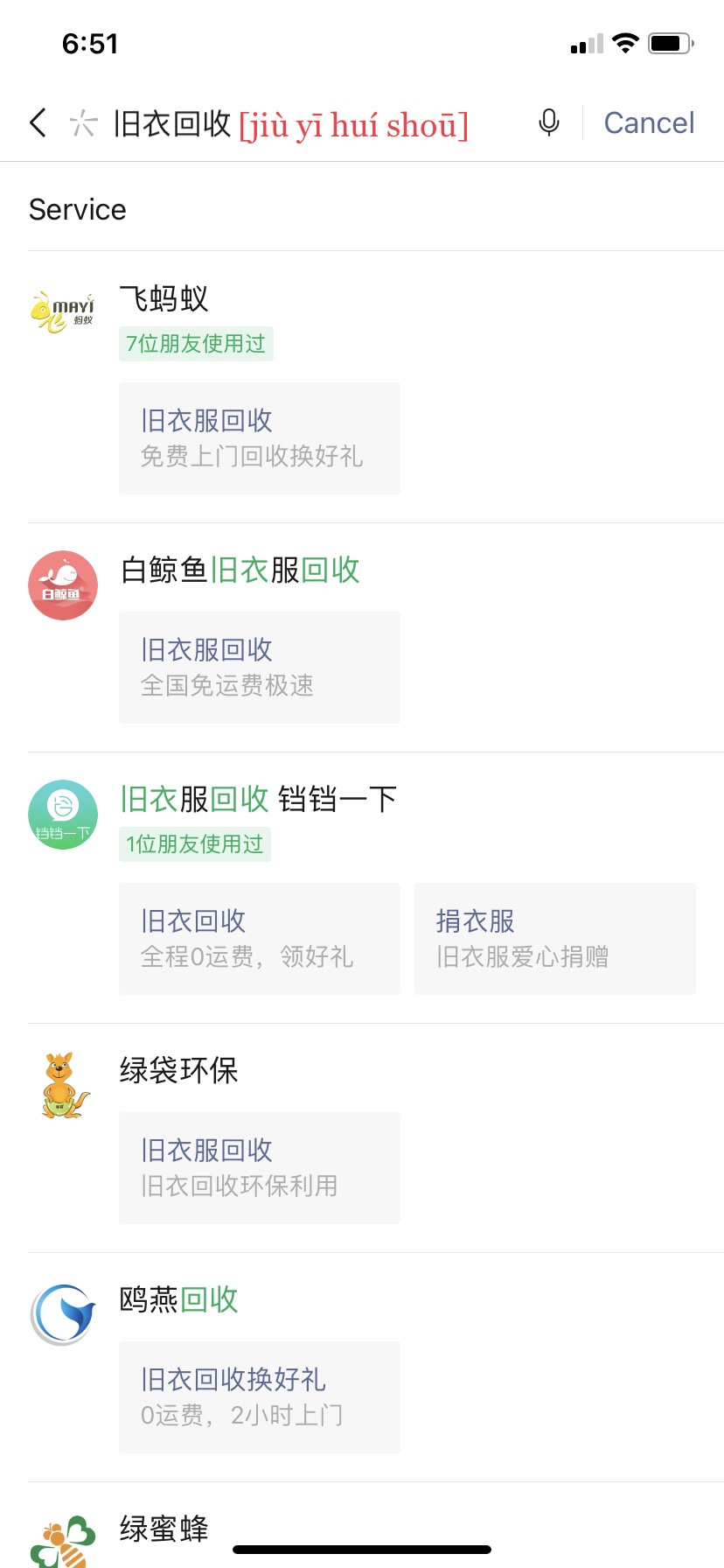Open 旧衣服回收 铛铛一下 result

point(259,800)
